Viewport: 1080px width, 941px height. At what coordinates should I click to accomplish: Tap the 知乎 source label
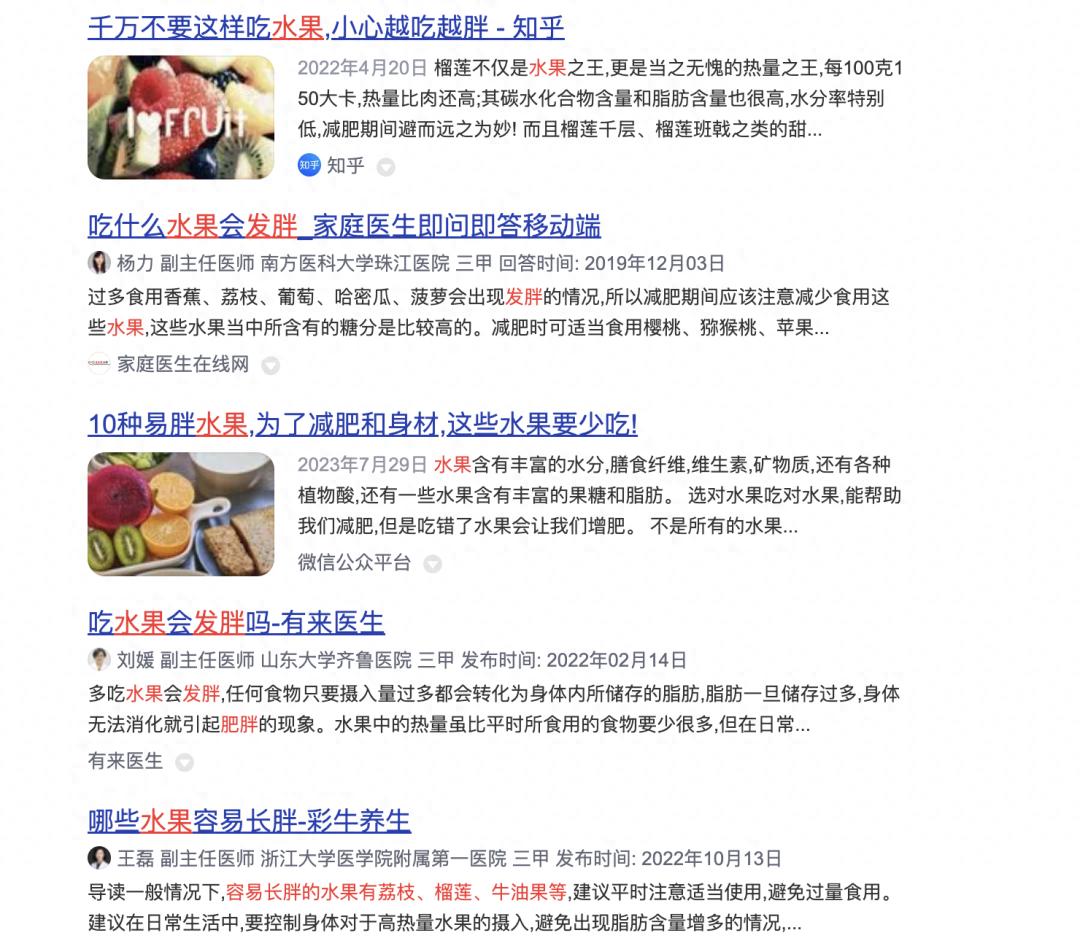(x=345, y=166)
